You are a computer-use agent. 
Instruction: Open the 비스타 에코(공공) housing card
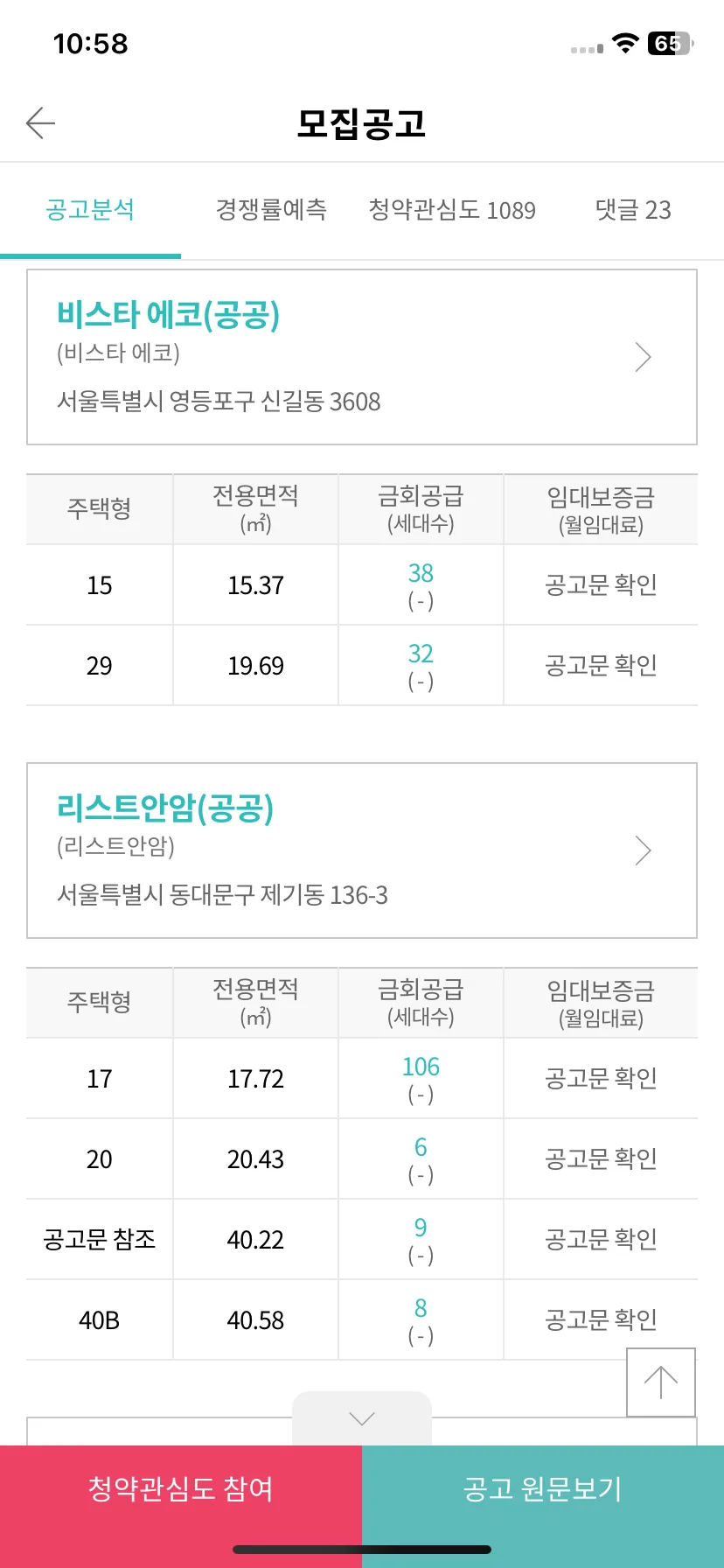click(362, 357)
